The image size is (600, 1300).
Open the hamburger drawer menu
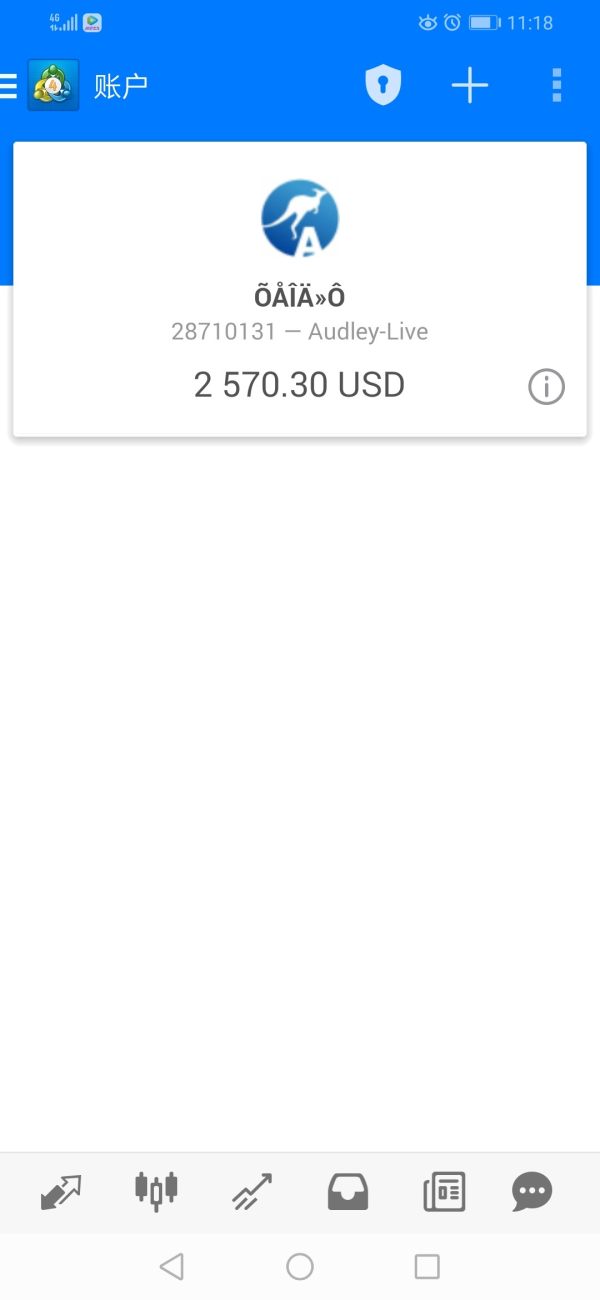(9, 86)
